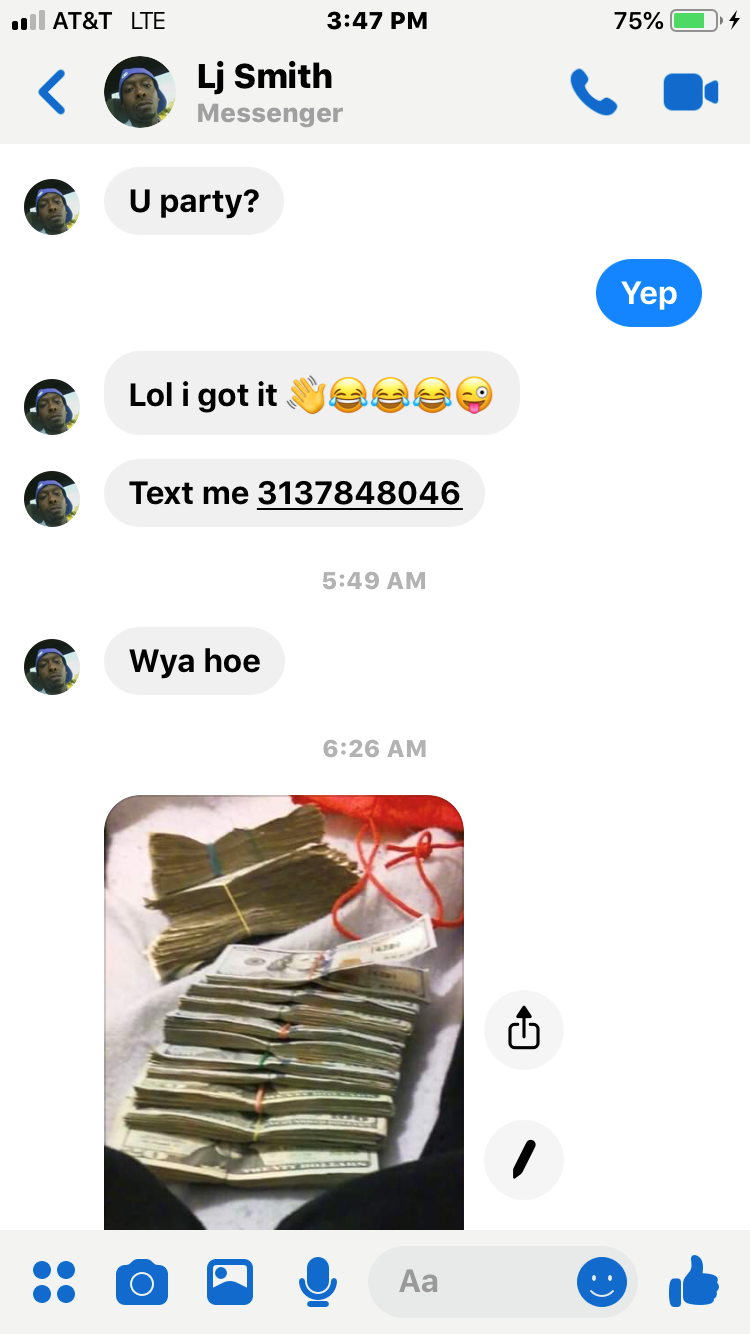Screen dimensions: 750x1334
Task: Open the photo of the cash stacks
Action: [x=284, y=1010]
